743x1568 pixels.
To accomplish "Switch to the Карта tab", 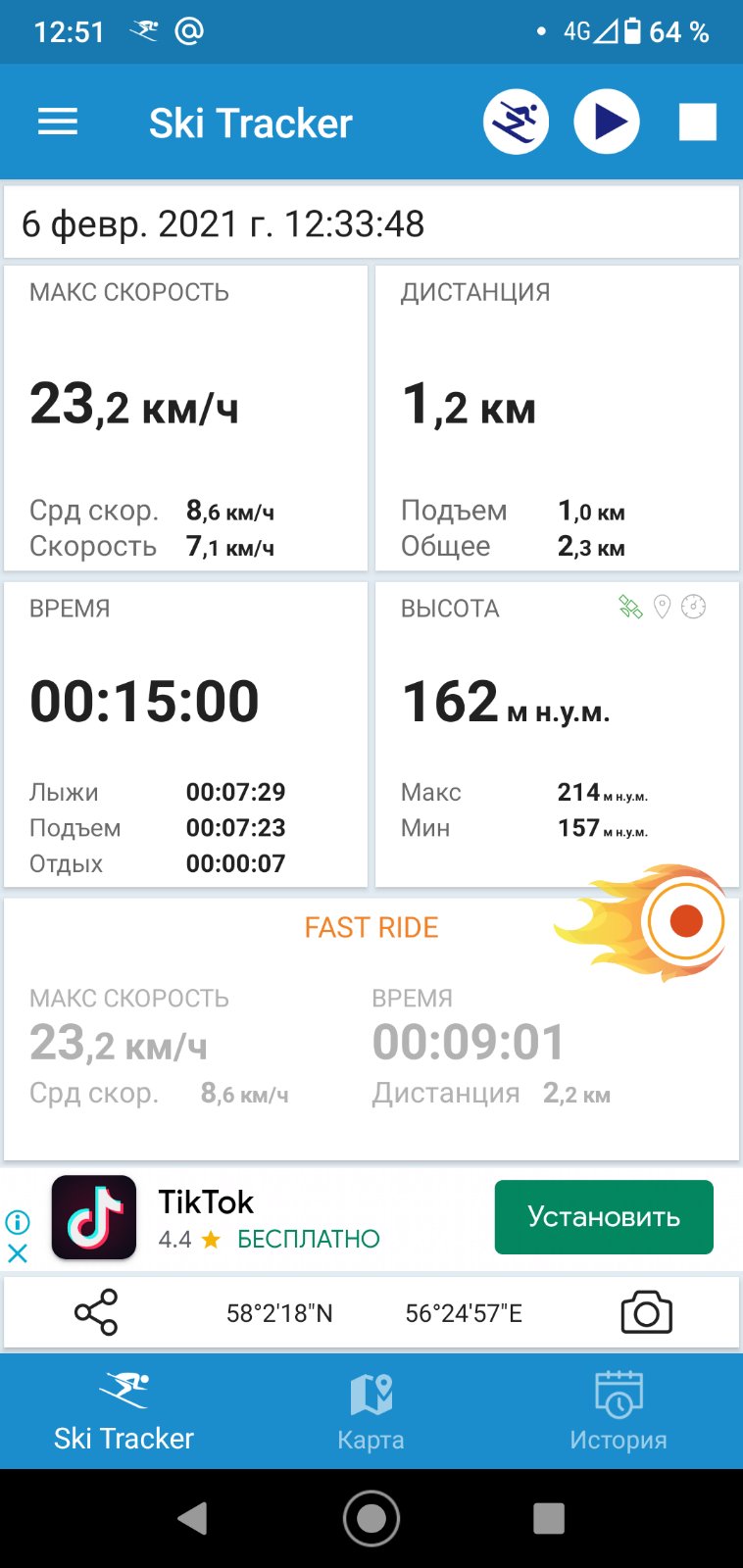I will click(371, 1411).
